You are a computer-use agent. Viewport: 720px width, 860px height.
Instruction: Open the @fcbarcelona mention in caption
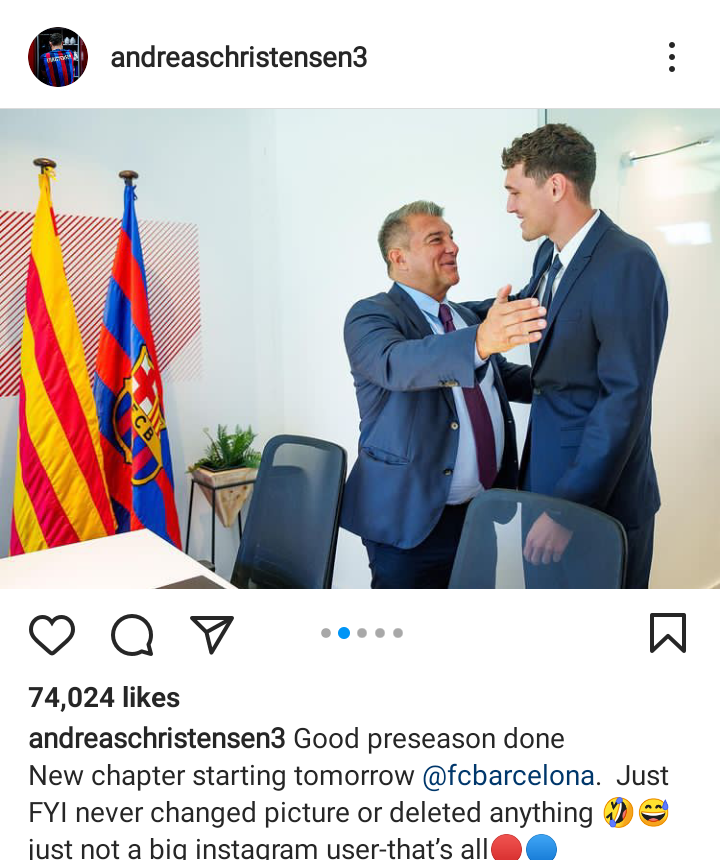click(509, 776)
